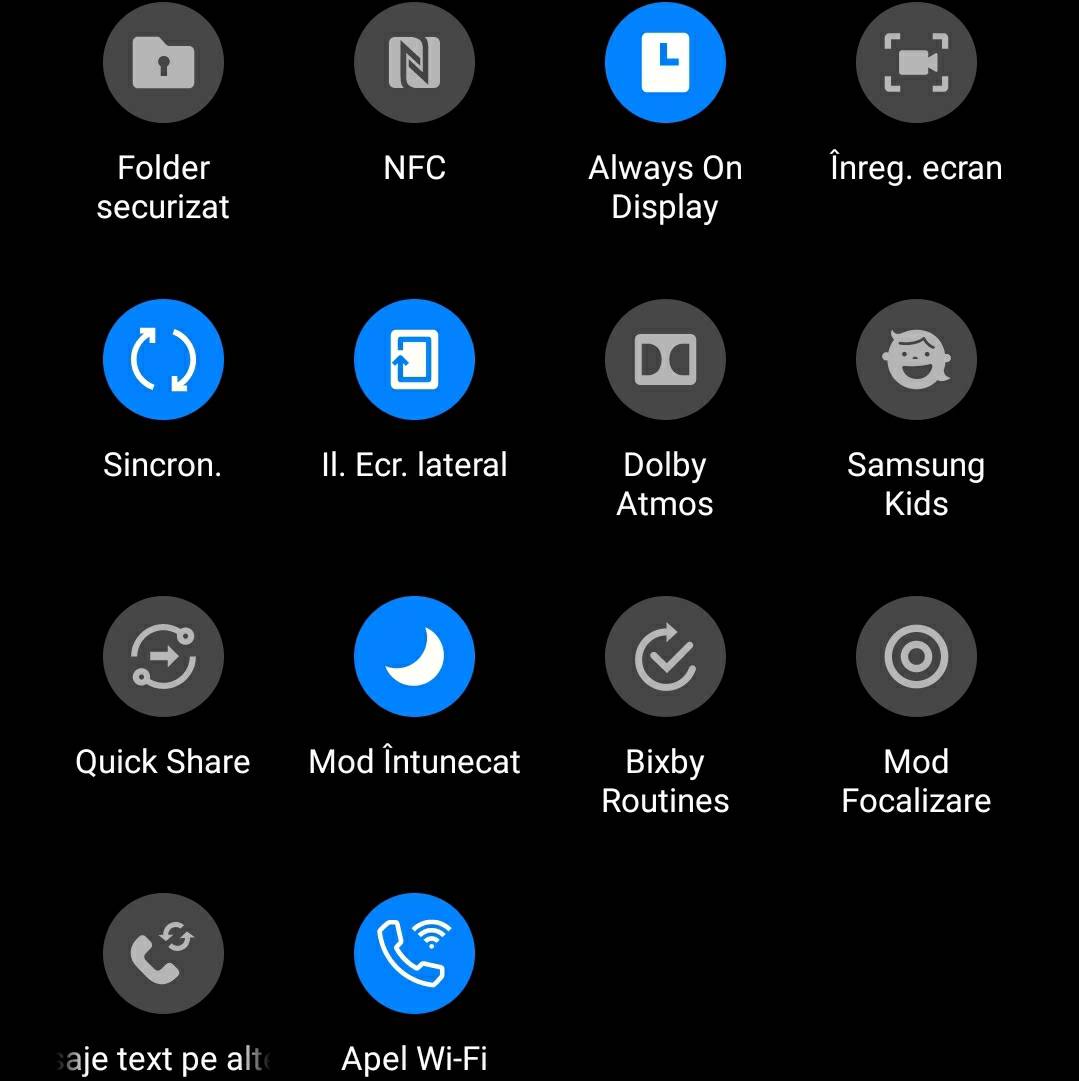Open Folder securizat toggle
This screenshot has width=1079, height=1081.
pos(163,63)
